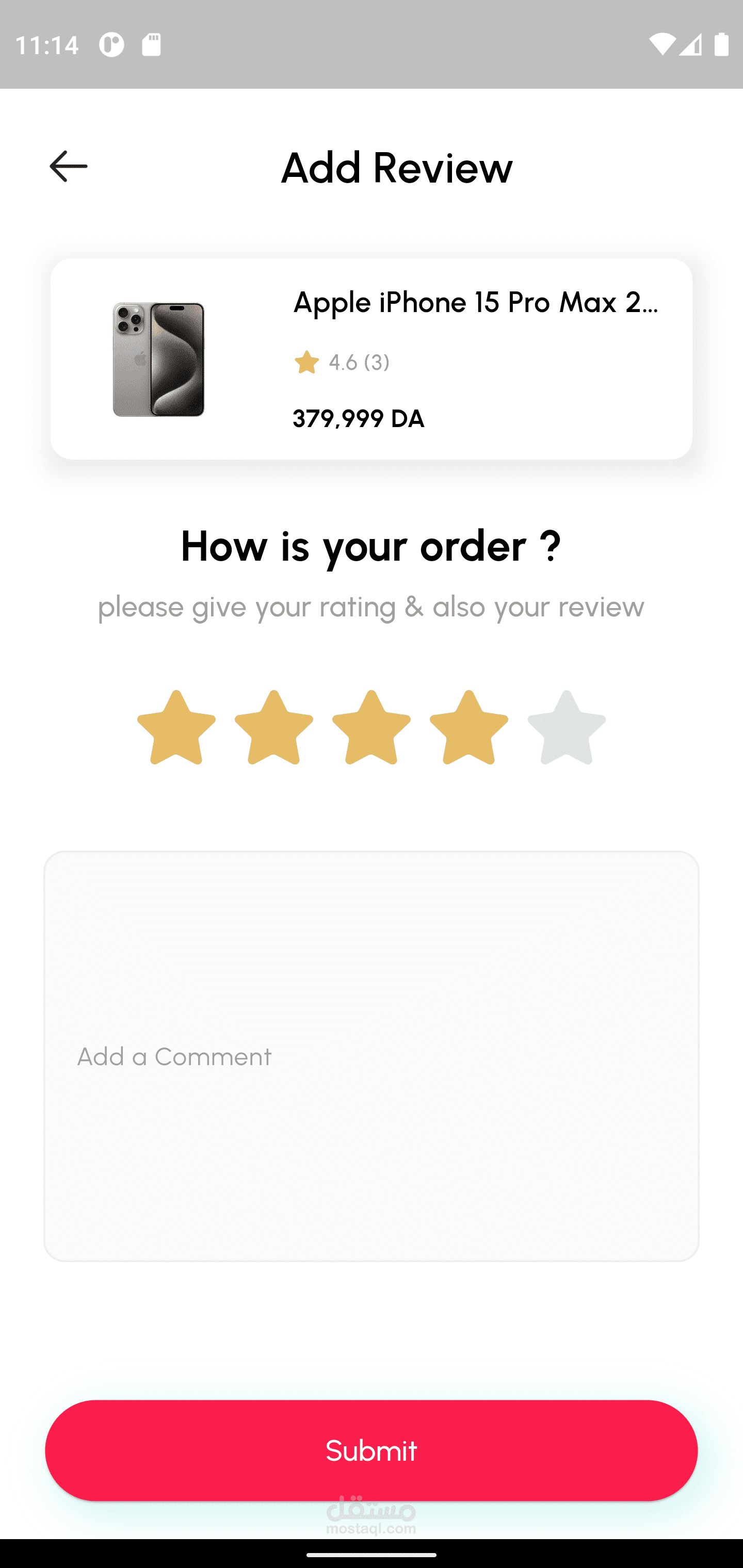The image size is (743, 1568).
Task: Select the second star rating
Action: click(274, 727)
